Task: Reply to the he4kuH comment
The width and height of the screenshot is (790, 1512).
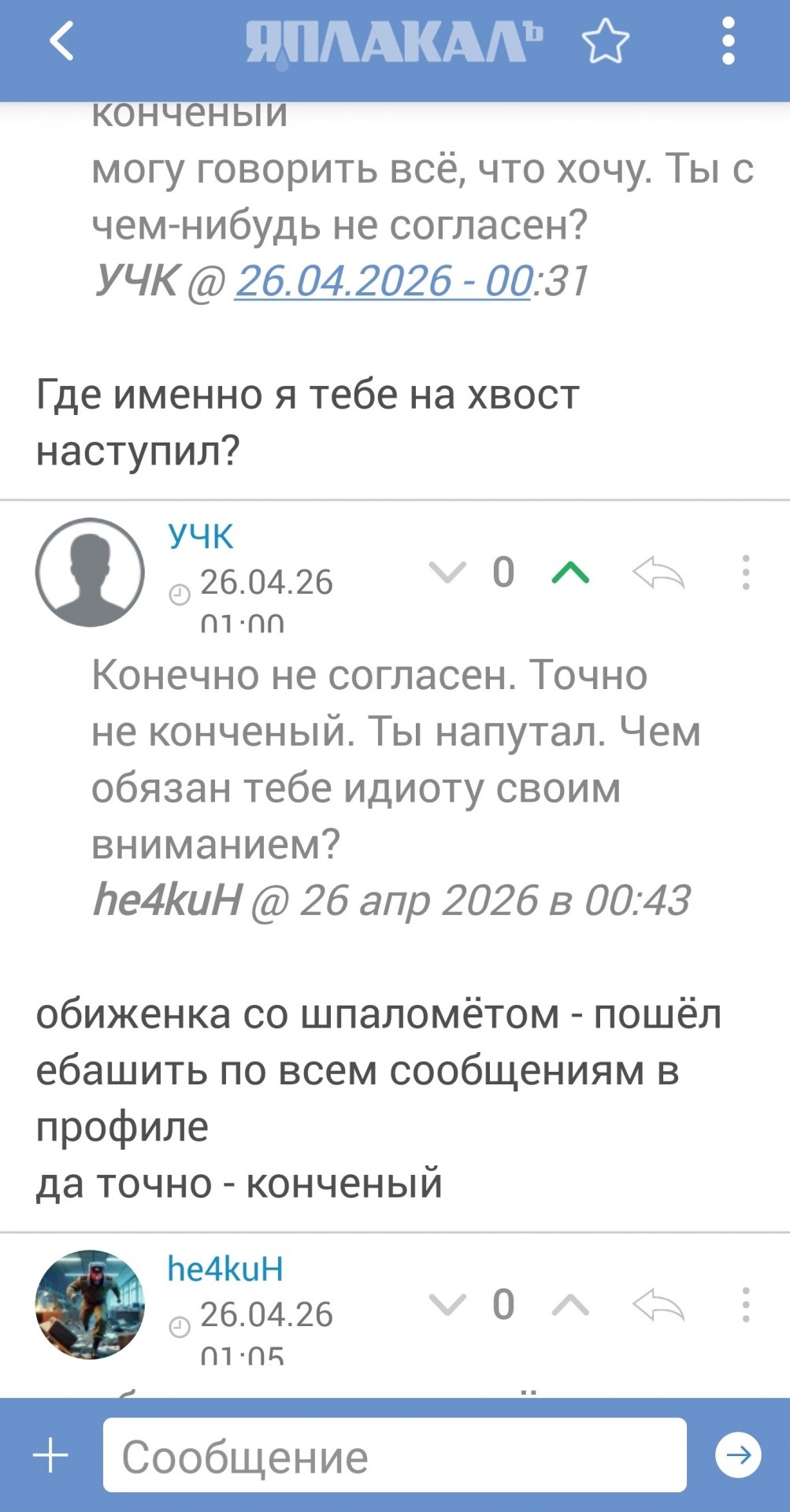Action: tap(658, 1305)
